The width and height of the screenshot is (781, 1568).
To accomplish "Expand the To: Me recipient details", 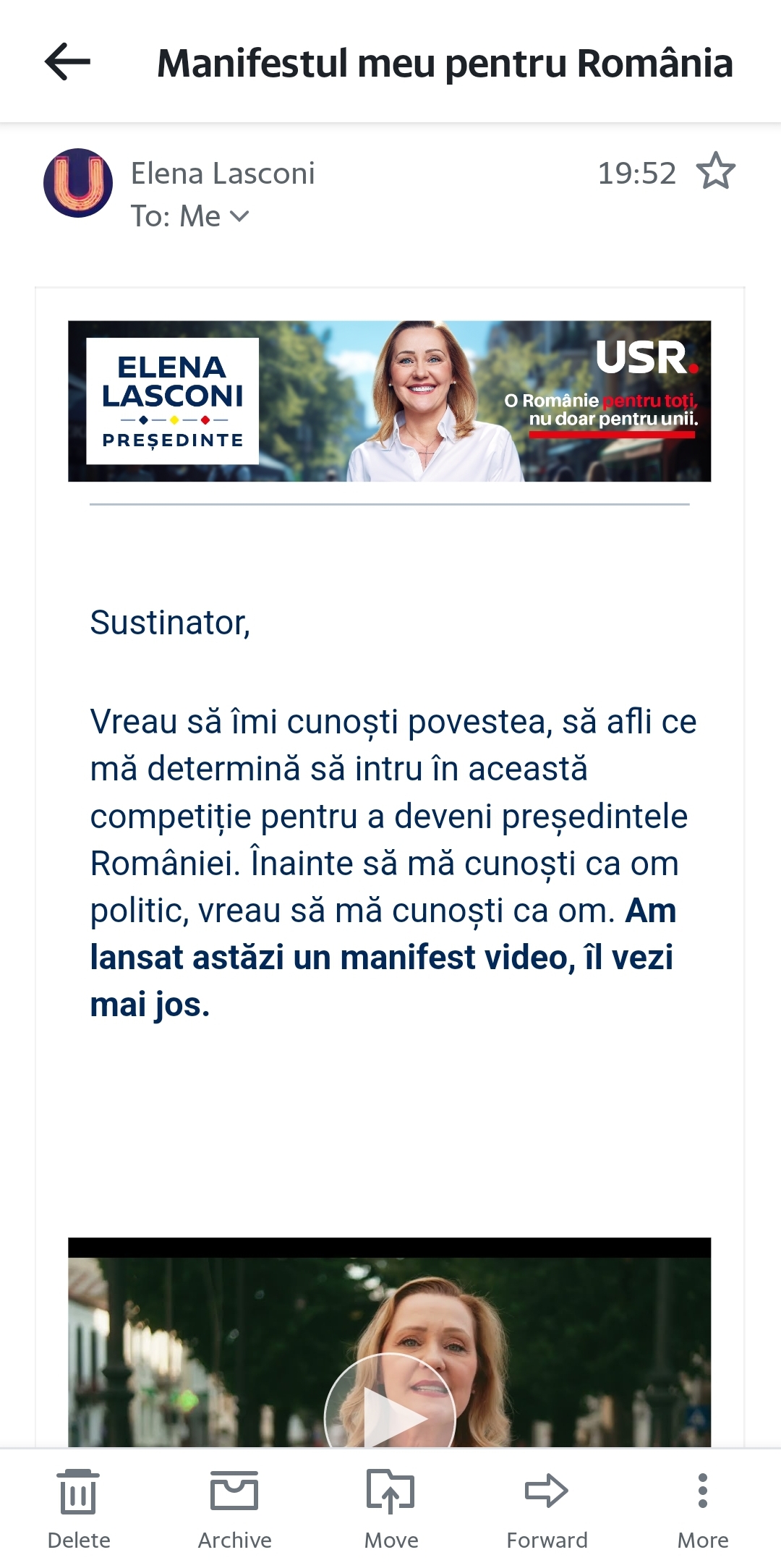I will (189, 216).
